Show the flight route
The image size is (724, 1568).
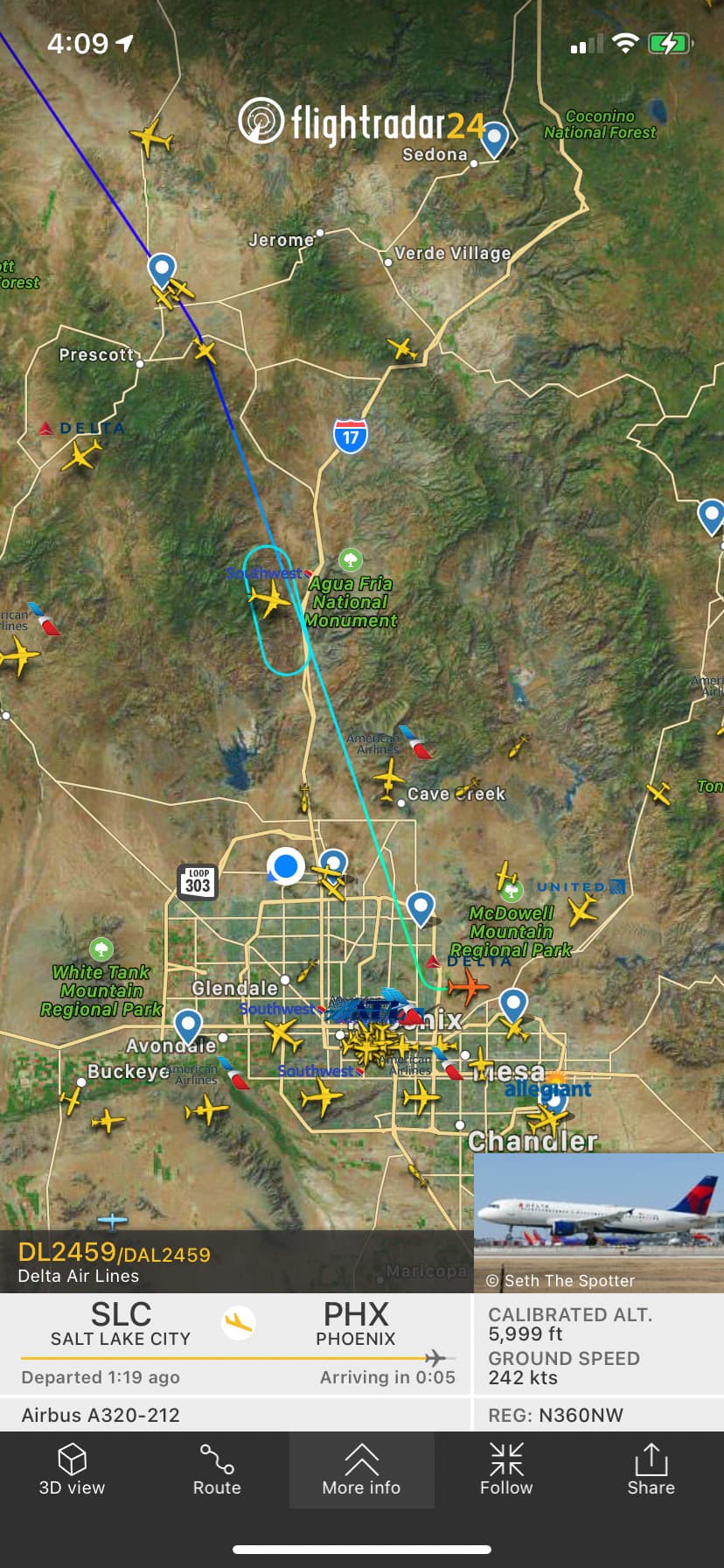(x=217, y=1470)
